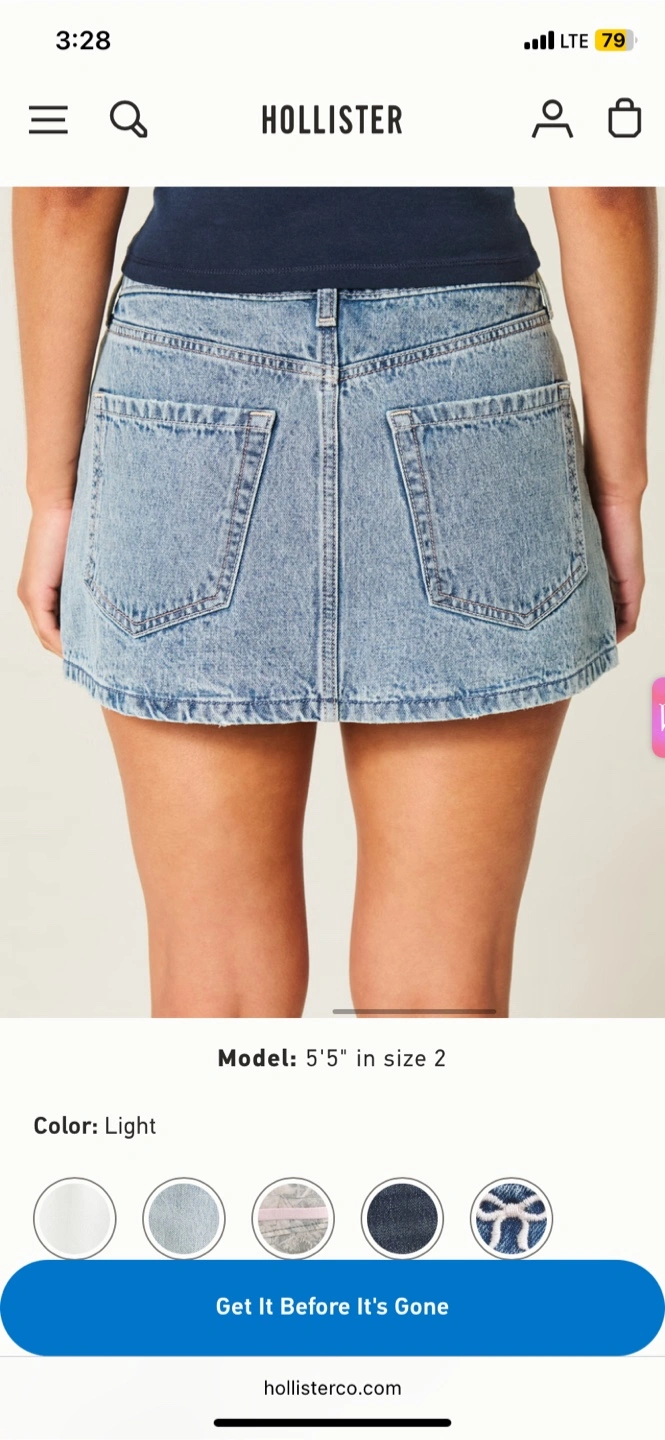Select the light denim color swatch
The image size is (665, 1440).
(x=184, y=1219)
